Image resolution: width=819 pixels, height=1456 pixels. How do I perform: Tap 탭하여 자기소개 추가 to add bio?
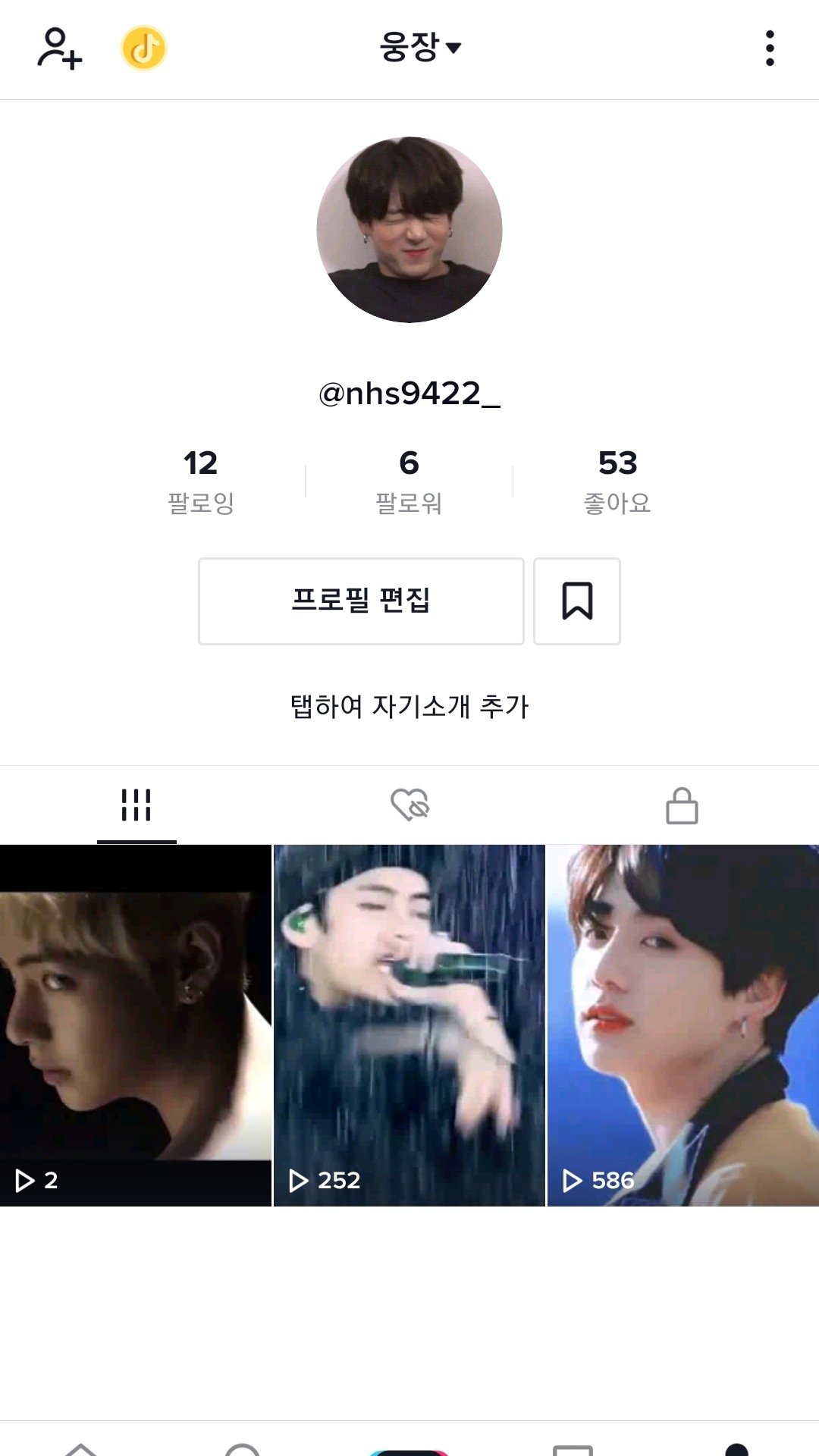[409, 706]
